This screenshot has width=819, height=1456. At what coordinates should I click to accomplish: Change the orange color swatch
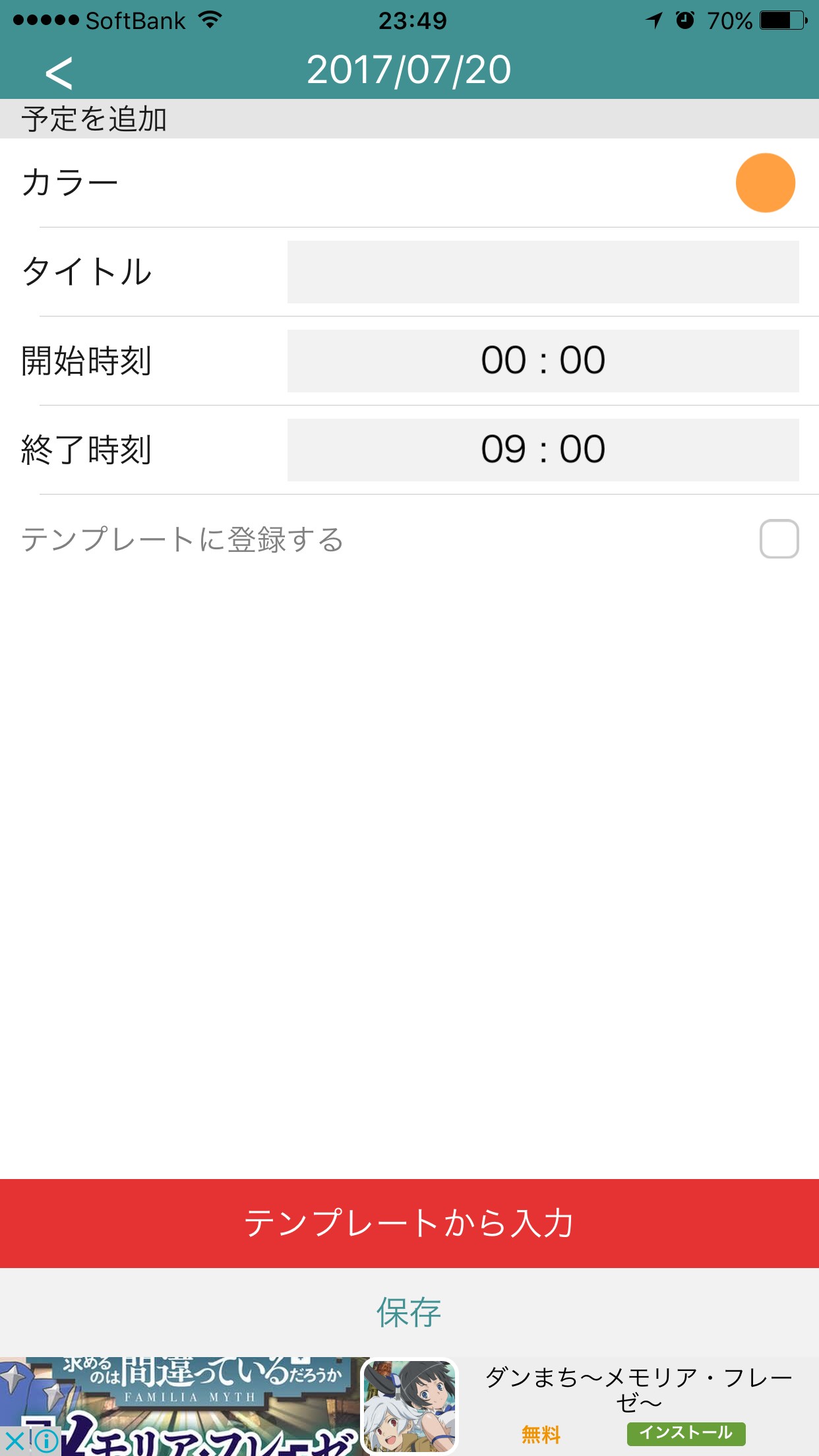(x=765, y=183)
